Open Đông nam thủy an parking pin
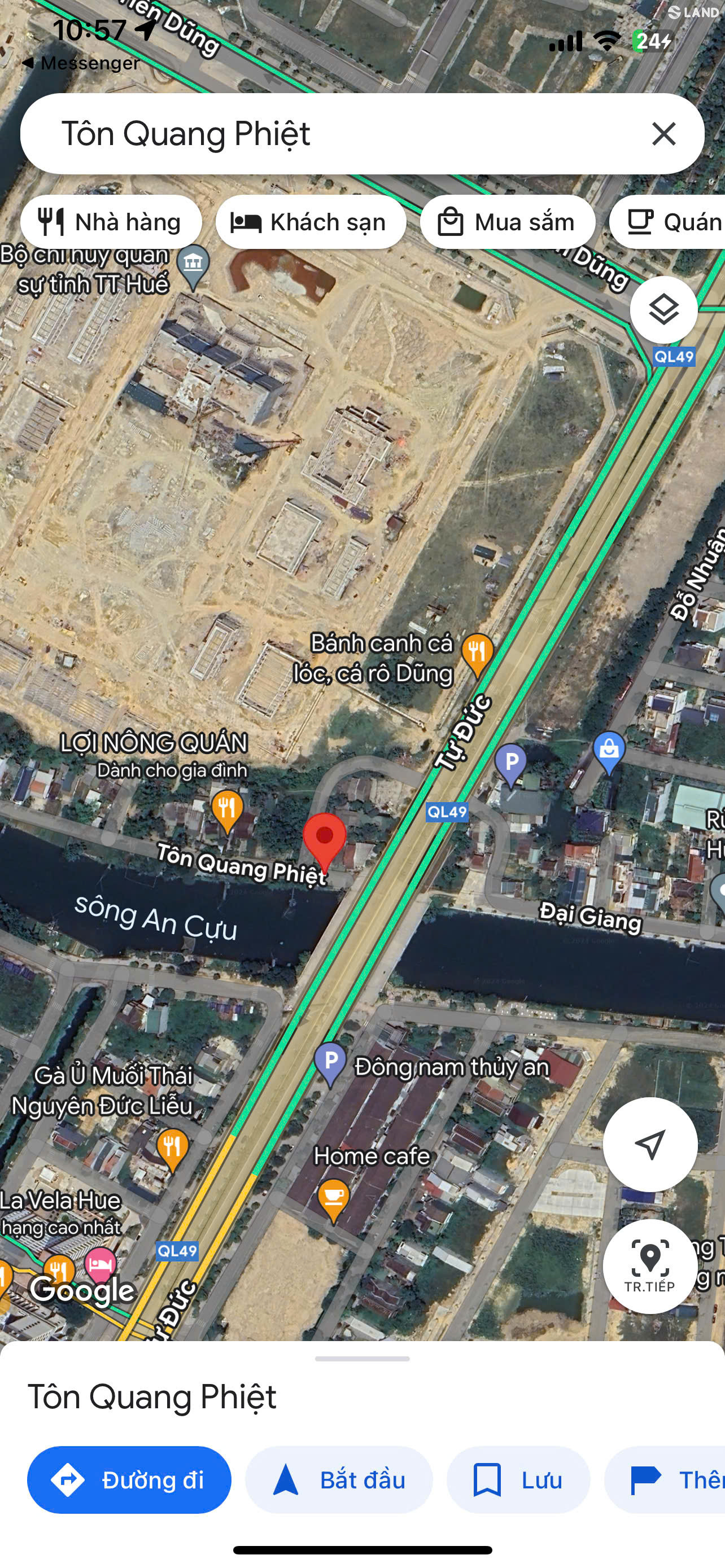The width and height of the screenshot is (725, 1568). point(330,1065)
